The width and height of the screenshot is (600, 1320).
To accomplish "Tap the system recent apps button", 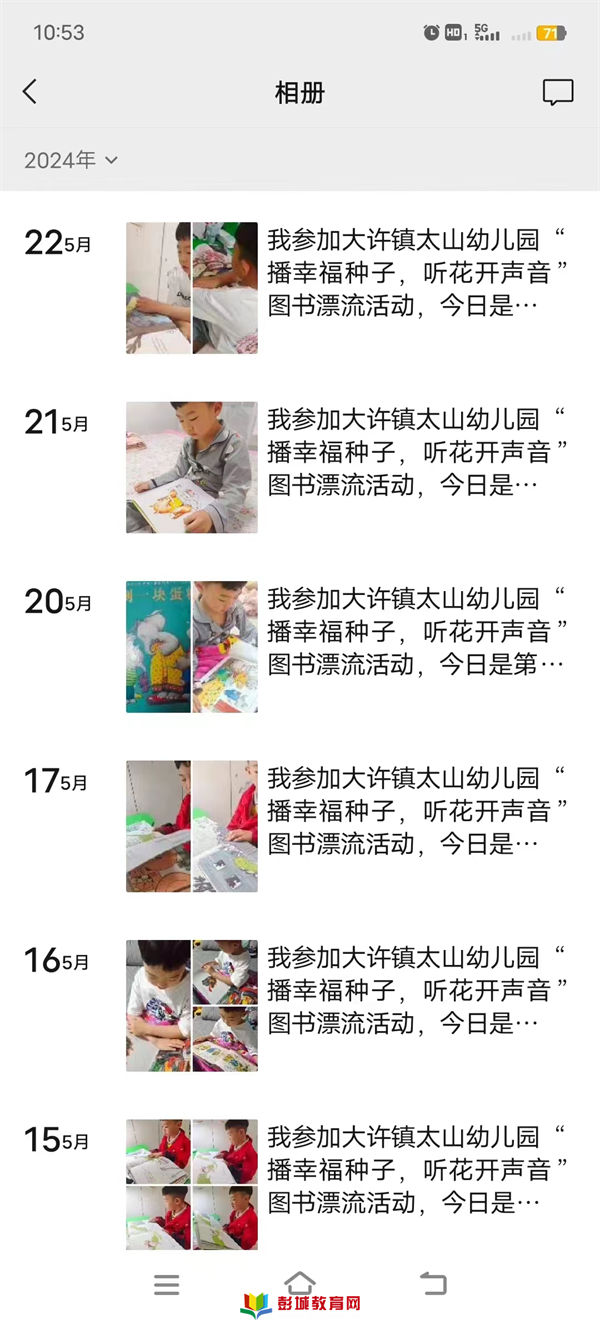I will point(167,1284).
